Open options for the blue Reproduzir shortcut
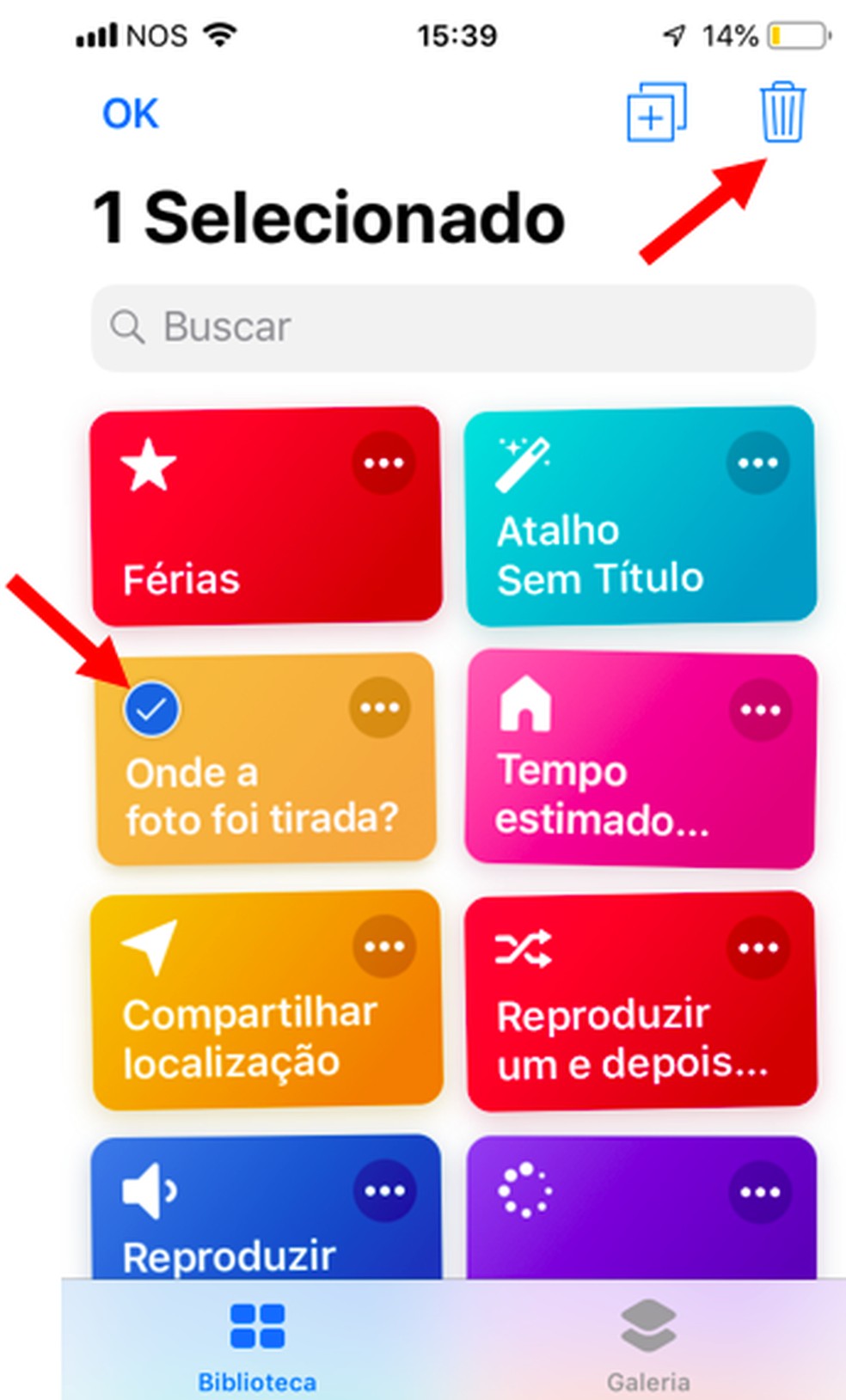Viewport: 846px width, 1400px height. point(384,1191)
